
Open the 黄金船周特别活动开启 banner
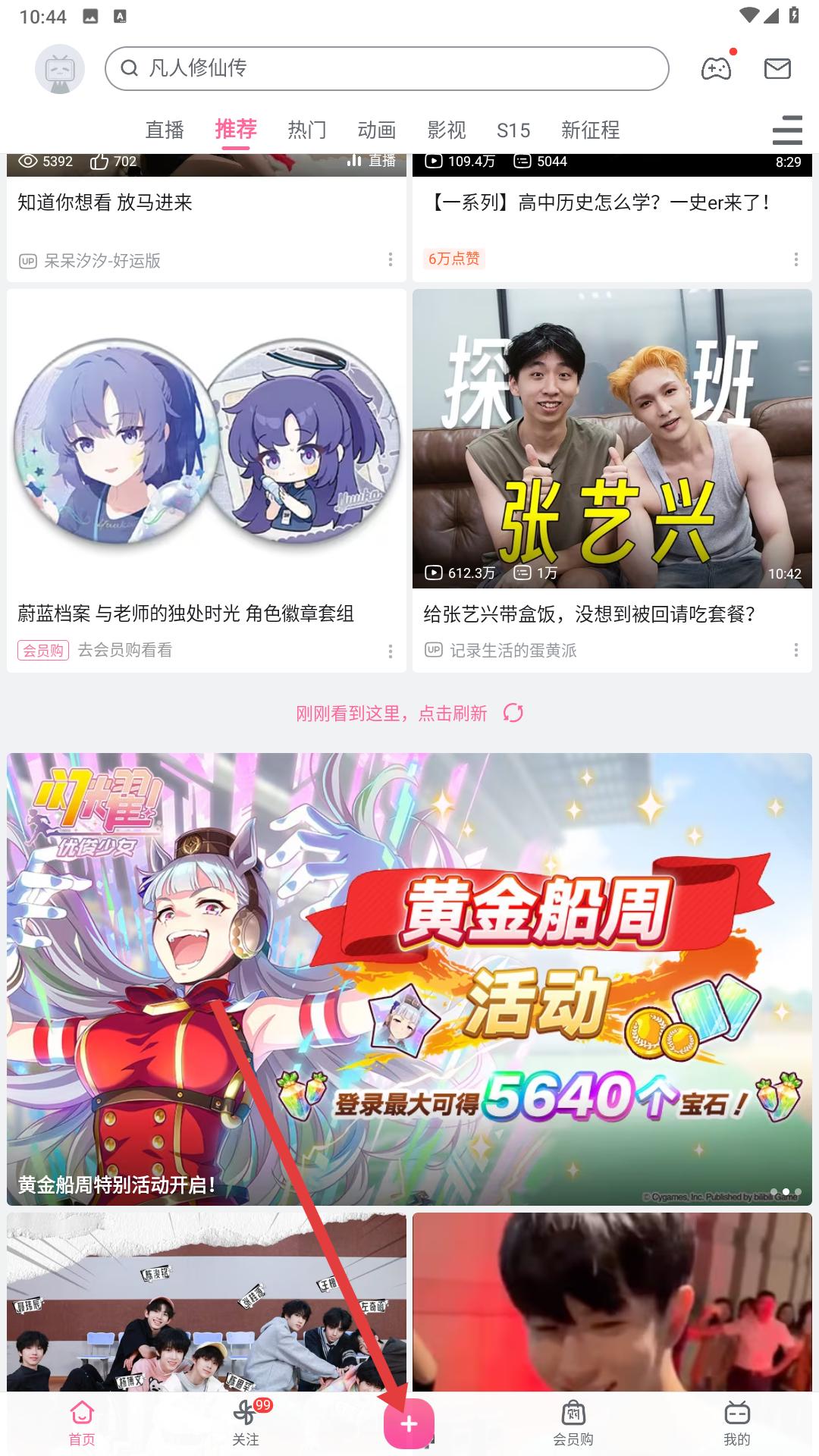coord(409,978)
